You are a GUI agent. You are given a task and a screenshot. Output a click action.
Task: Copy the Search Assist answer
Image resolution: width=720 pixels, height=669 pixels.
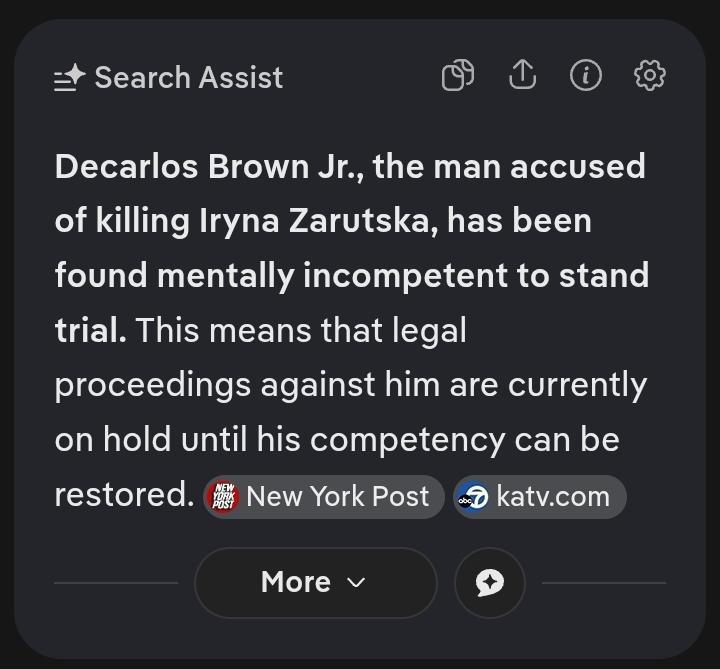(458, 76)
